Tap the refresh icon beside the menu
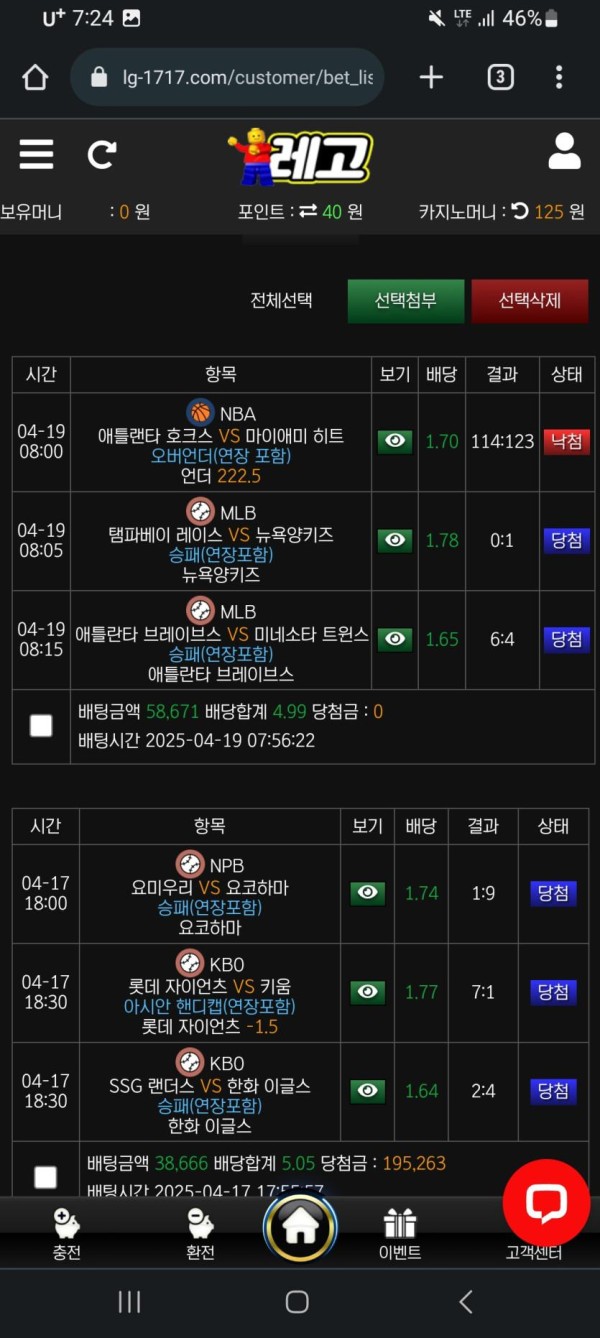 pyautogui.click(x=101, y=154)
